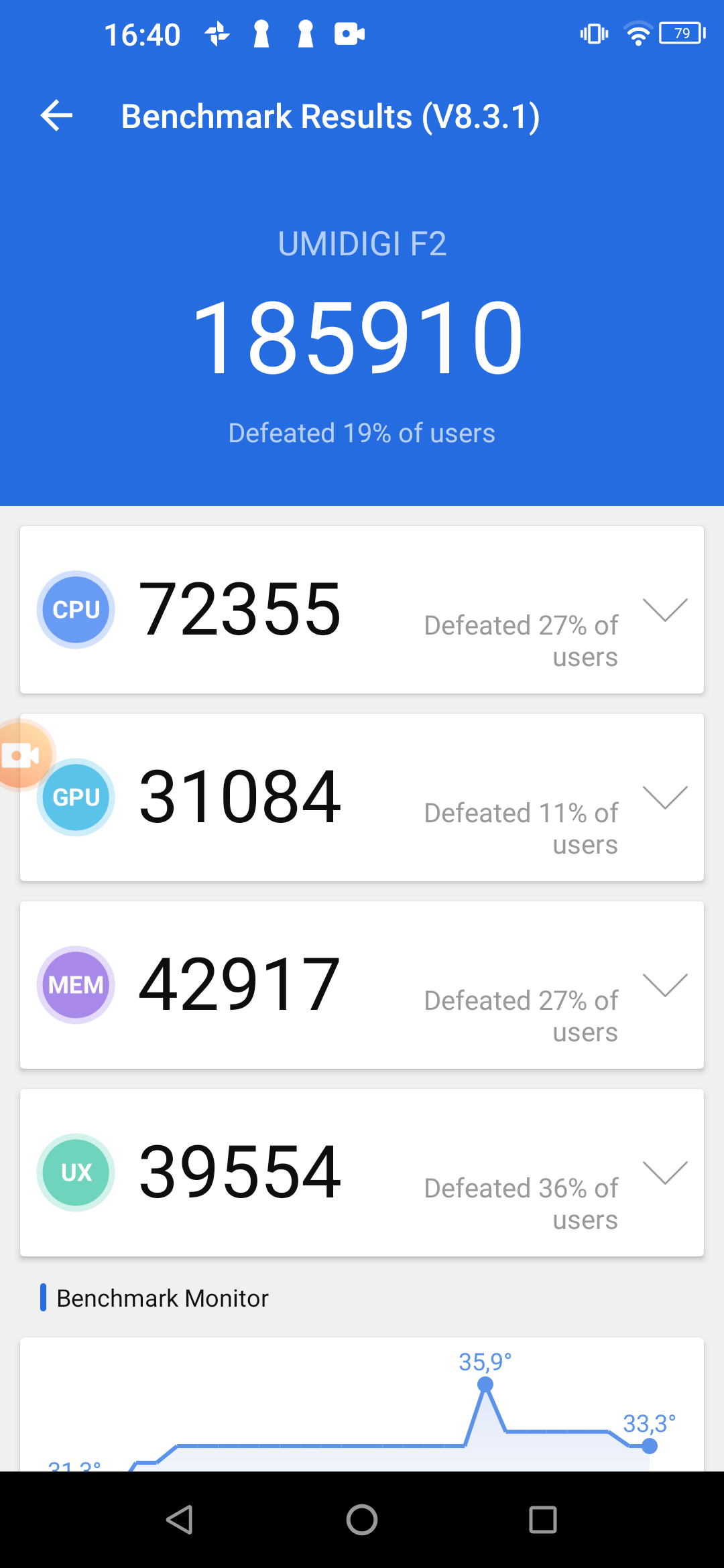Open the recent apps view

click(x=543, y=1519)
